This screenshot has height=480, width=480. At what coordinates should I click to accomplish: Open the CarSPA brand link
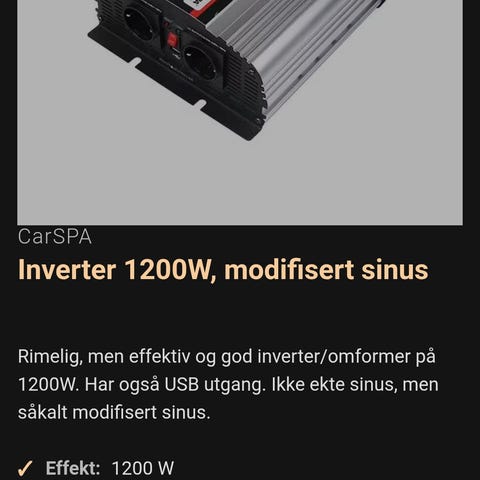click(55, 237)
